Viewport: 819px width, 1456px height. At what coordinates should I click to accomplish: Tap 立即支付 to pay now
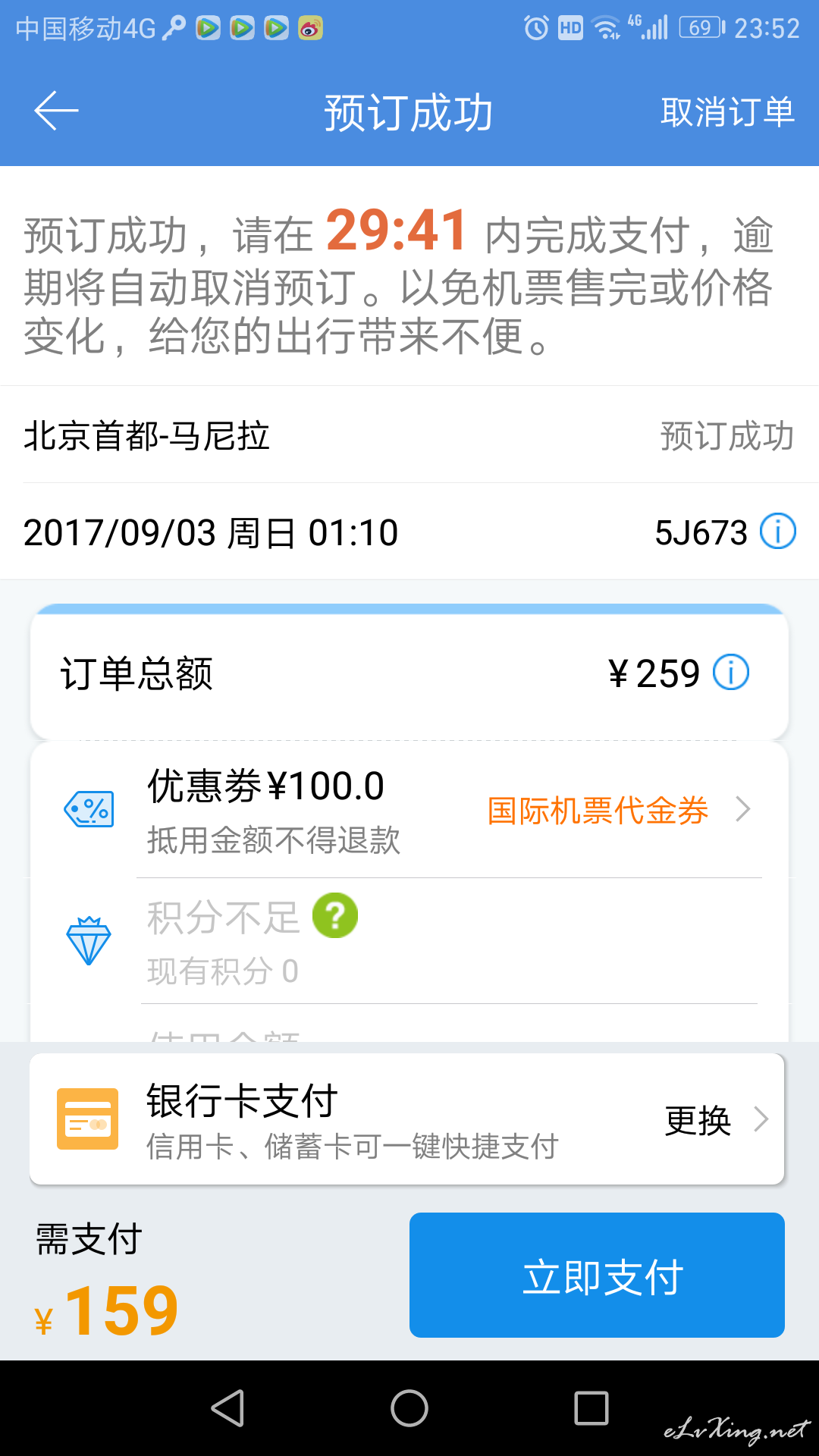(x=597, y=1276)
